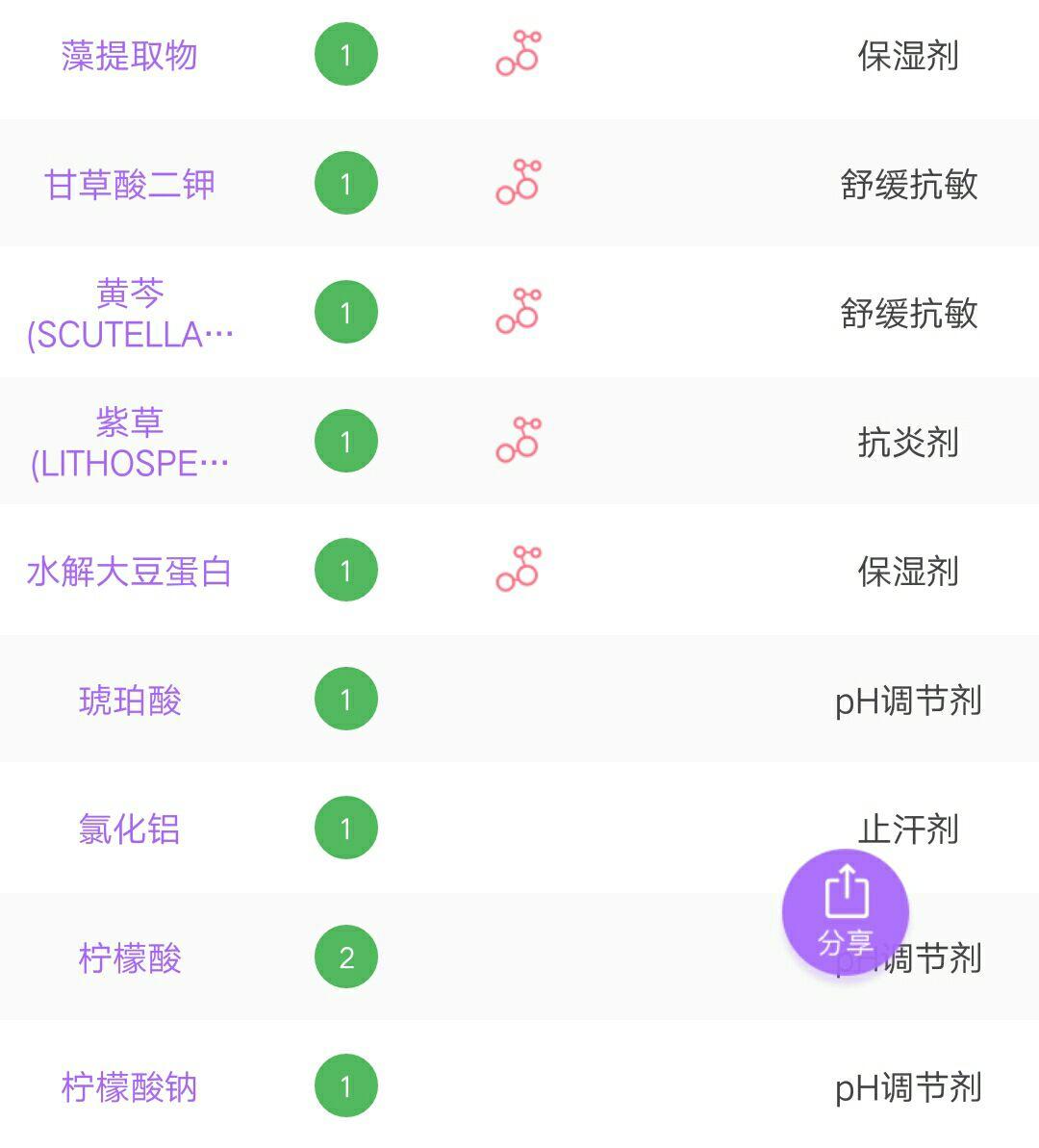Tap the share icon inside the purple button

[846, 893]
